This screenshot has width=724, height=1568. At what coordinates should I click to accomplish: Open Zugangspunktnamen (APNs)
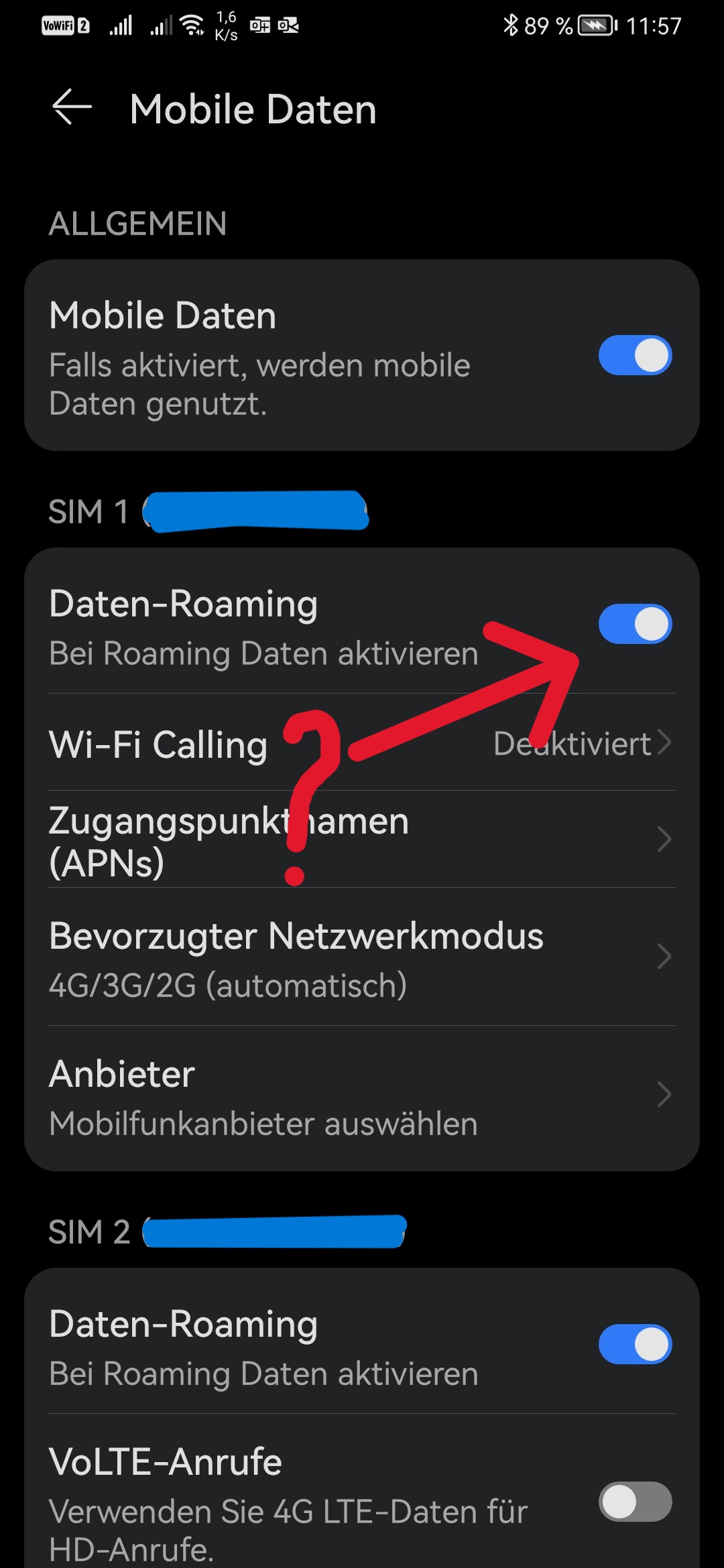click(362, 840)
